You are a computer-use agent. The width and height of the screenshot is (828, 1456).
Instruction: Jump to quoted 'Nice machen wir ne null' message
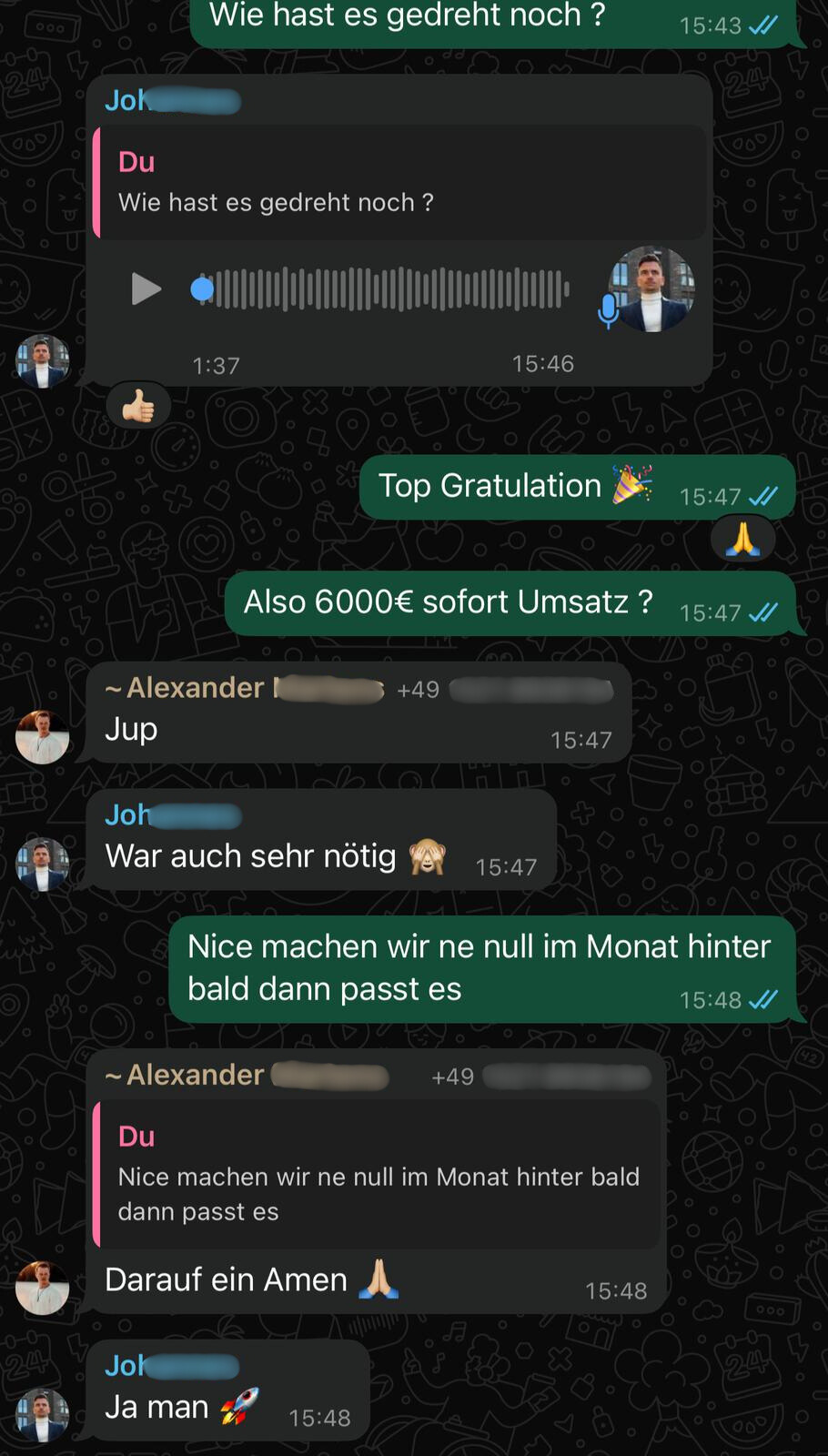379,1174
